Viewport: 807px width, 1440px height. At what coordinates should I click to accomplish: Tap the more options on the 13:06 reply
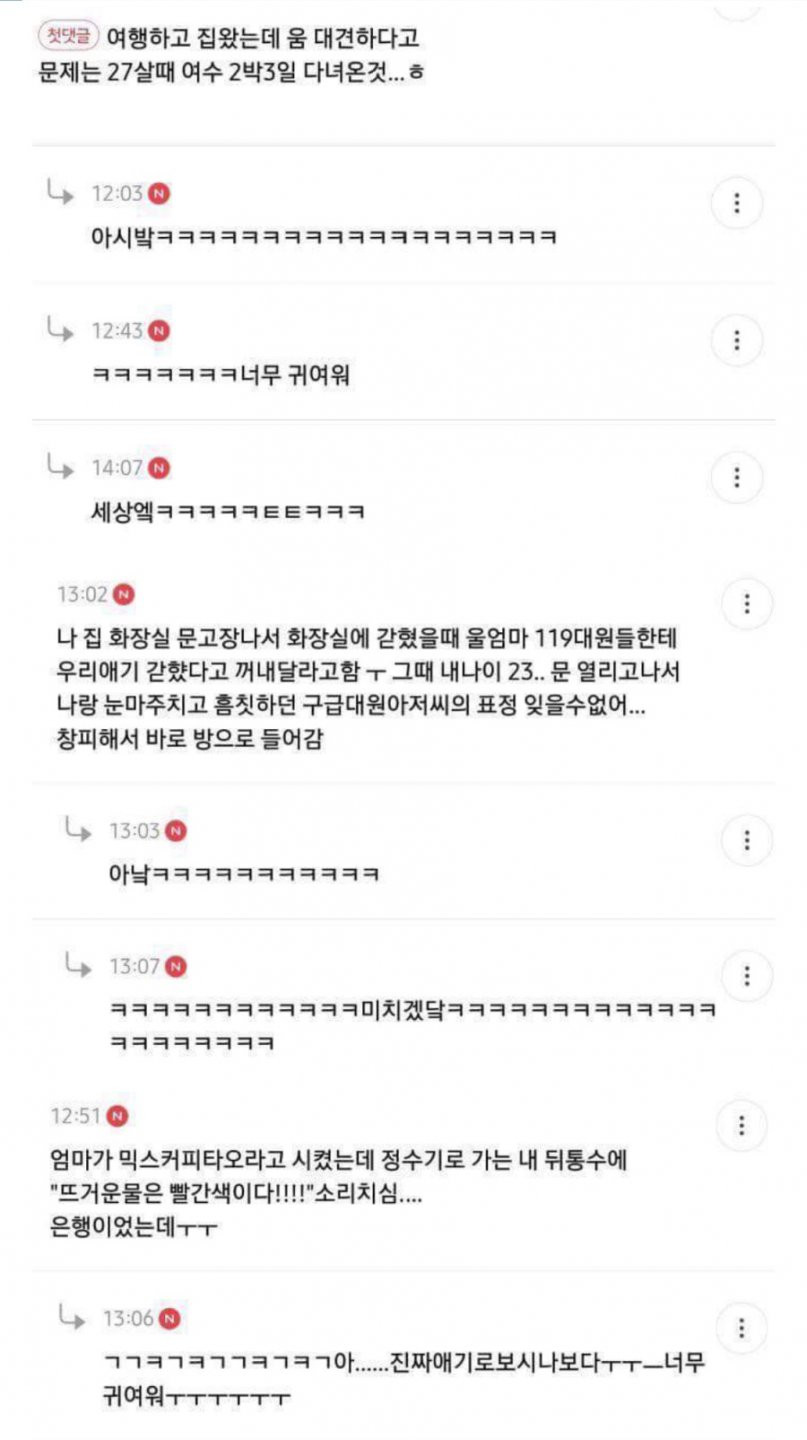click(742, 1328)
